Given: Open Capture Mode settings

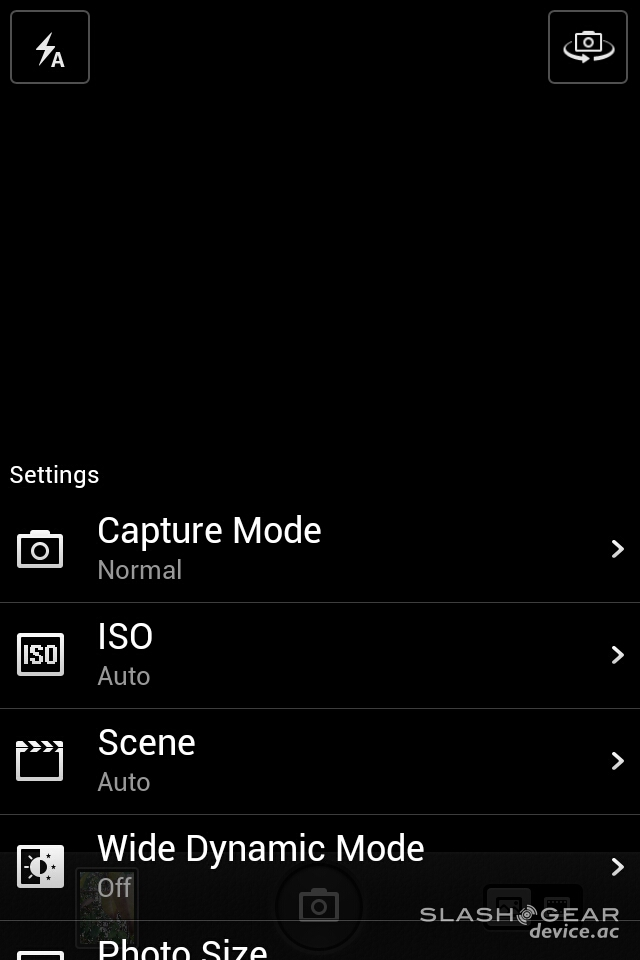Looking at the screenshot, I should [x=320, y=548].
